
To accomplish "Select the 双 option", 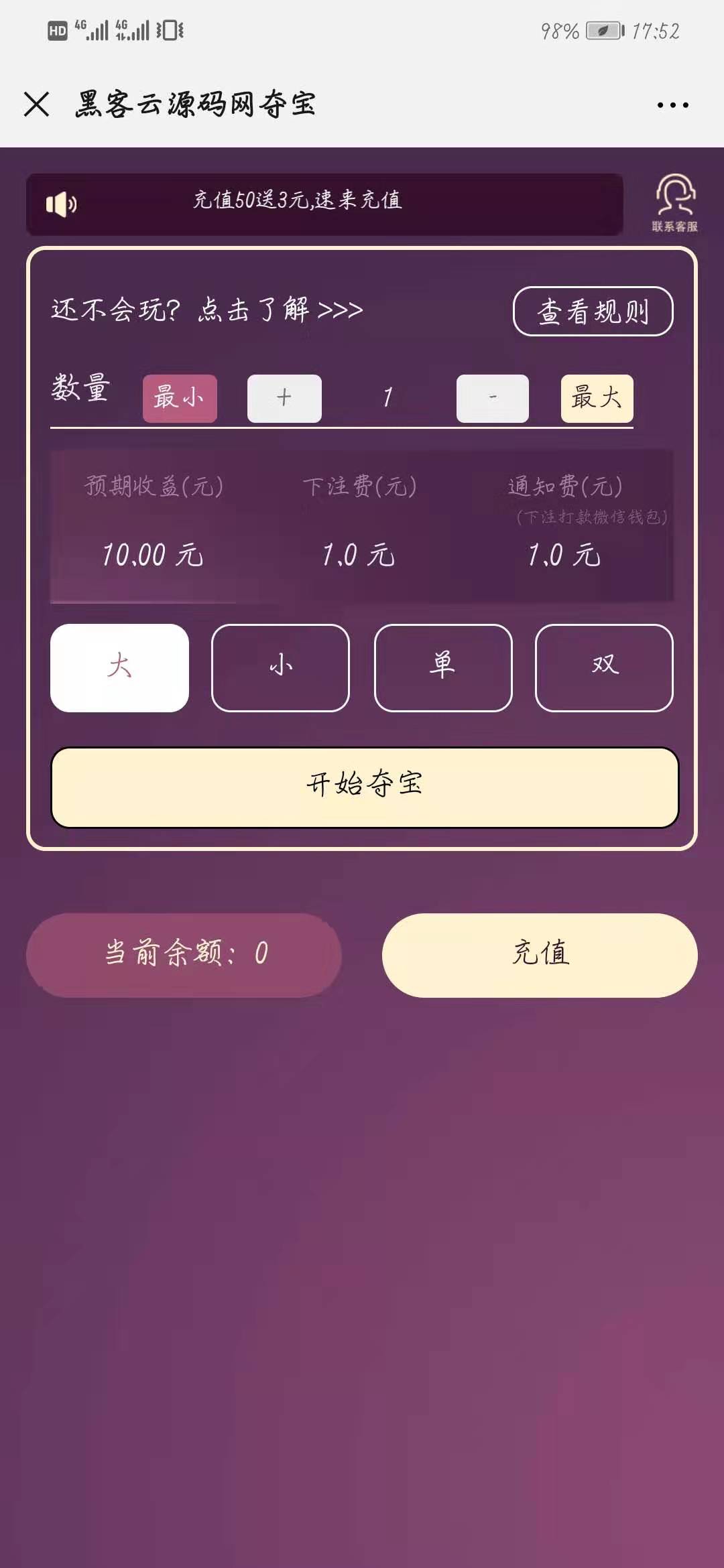I will (603, 667).
